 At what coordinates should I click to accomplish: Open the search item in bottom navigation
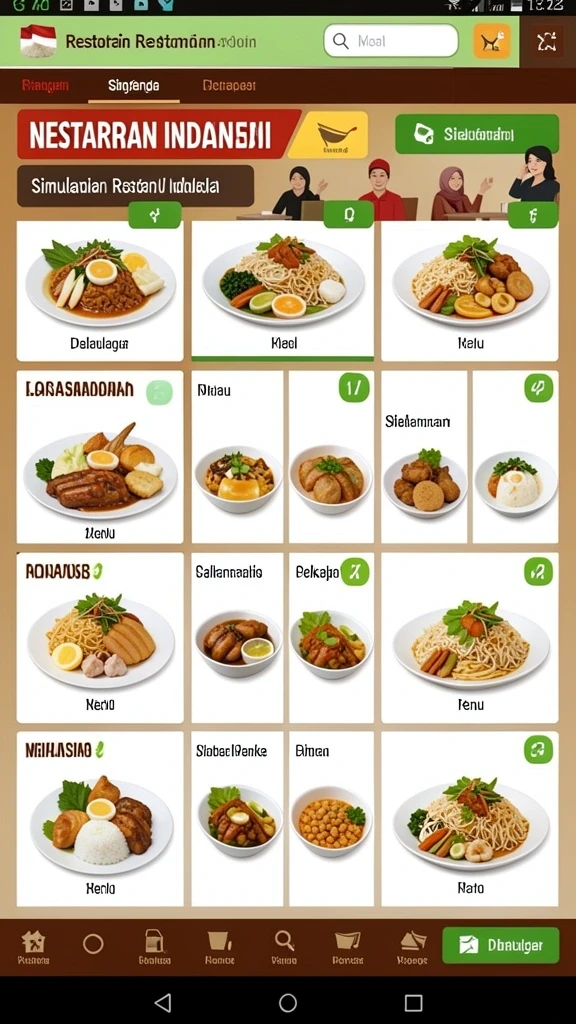point(284,947)
